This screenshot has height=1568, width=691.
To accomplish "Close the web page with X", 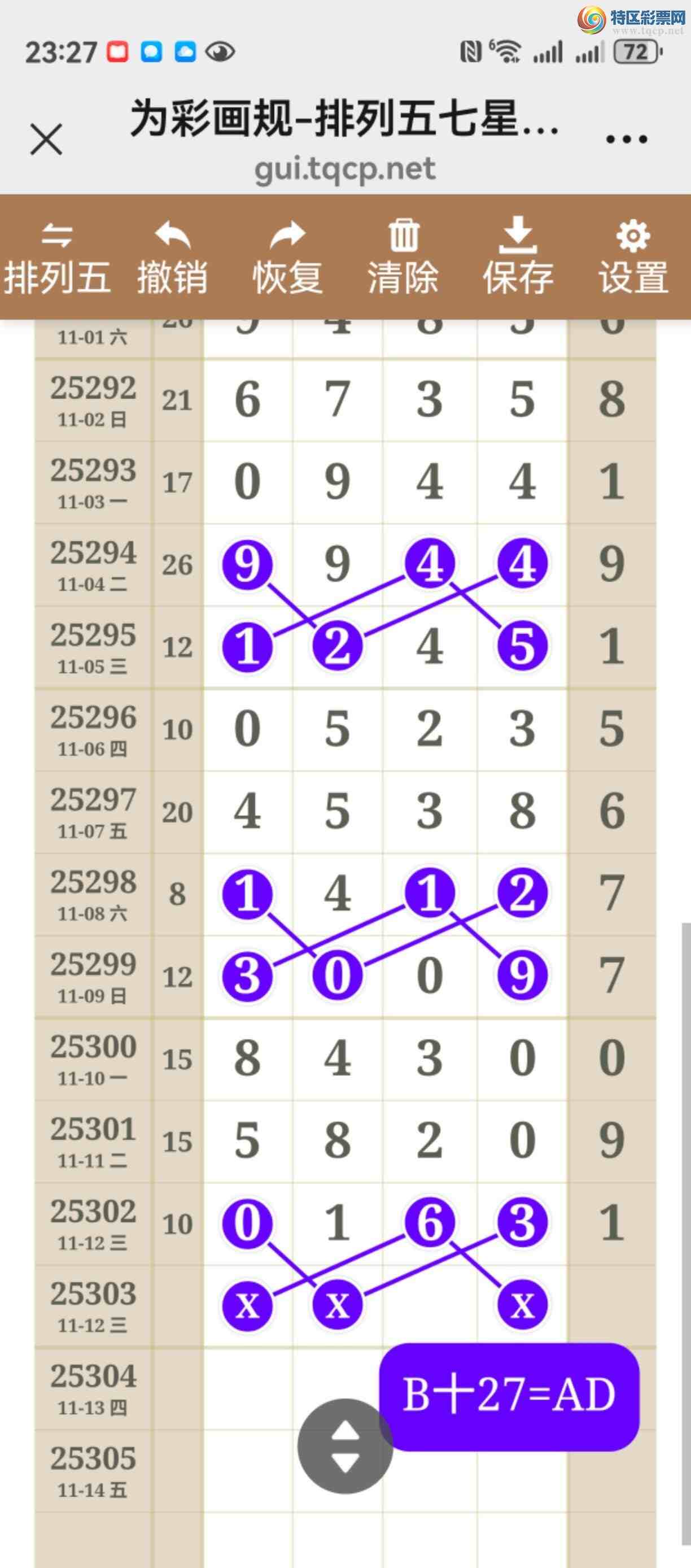I will tap(46, 140).
